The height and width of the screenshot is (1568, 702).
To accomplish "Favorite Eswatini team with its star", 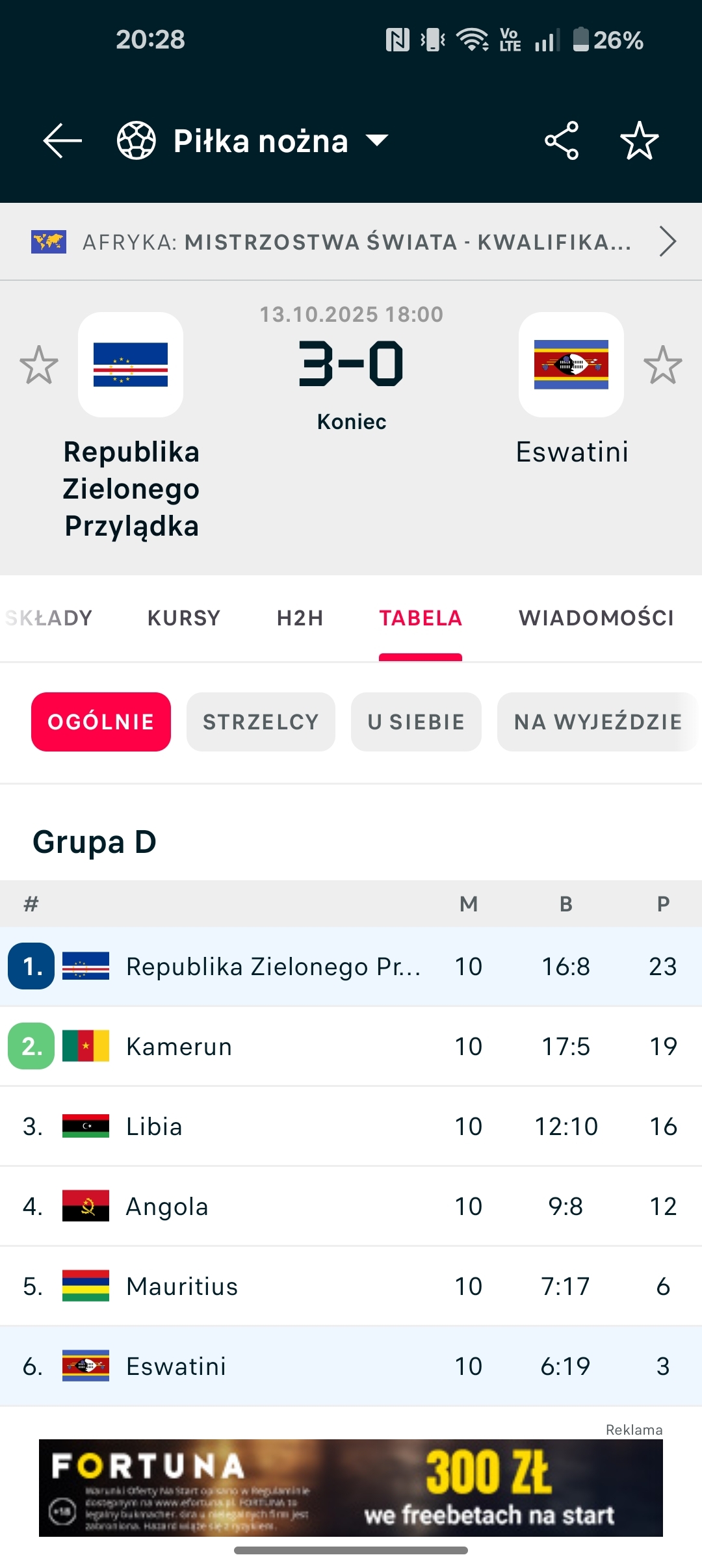I will pos(662,365).
